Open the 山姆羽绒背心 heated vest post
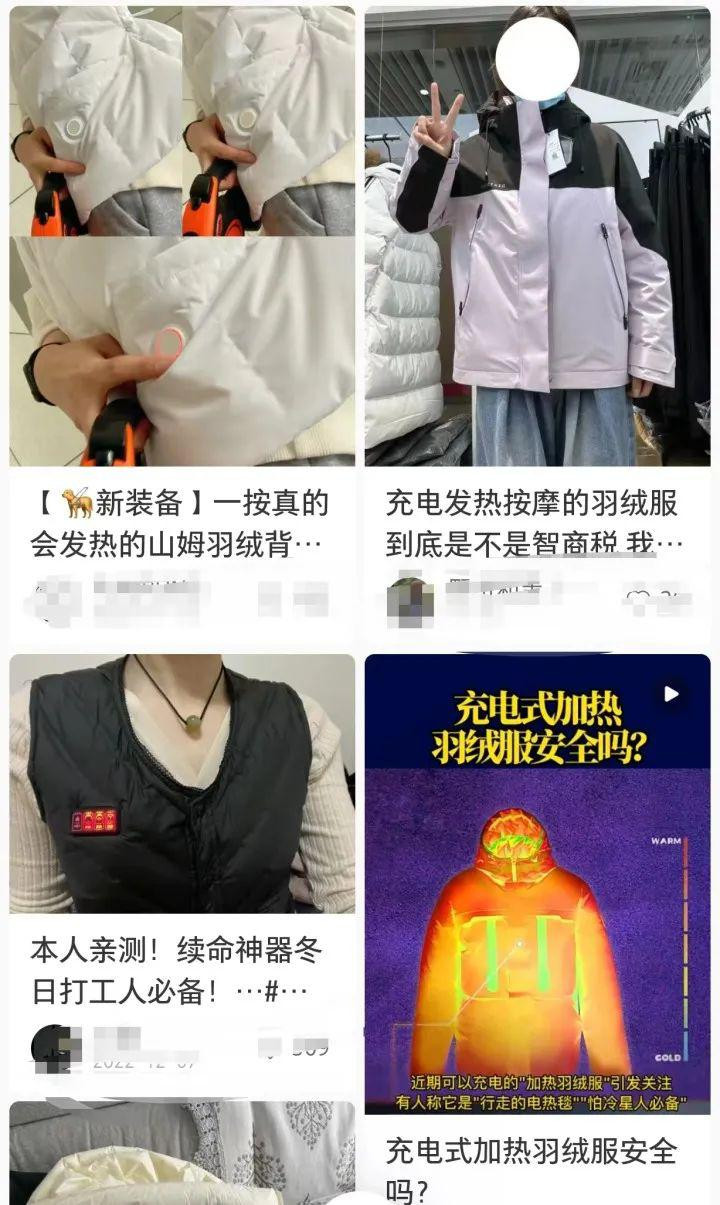 tap(182, 240)
